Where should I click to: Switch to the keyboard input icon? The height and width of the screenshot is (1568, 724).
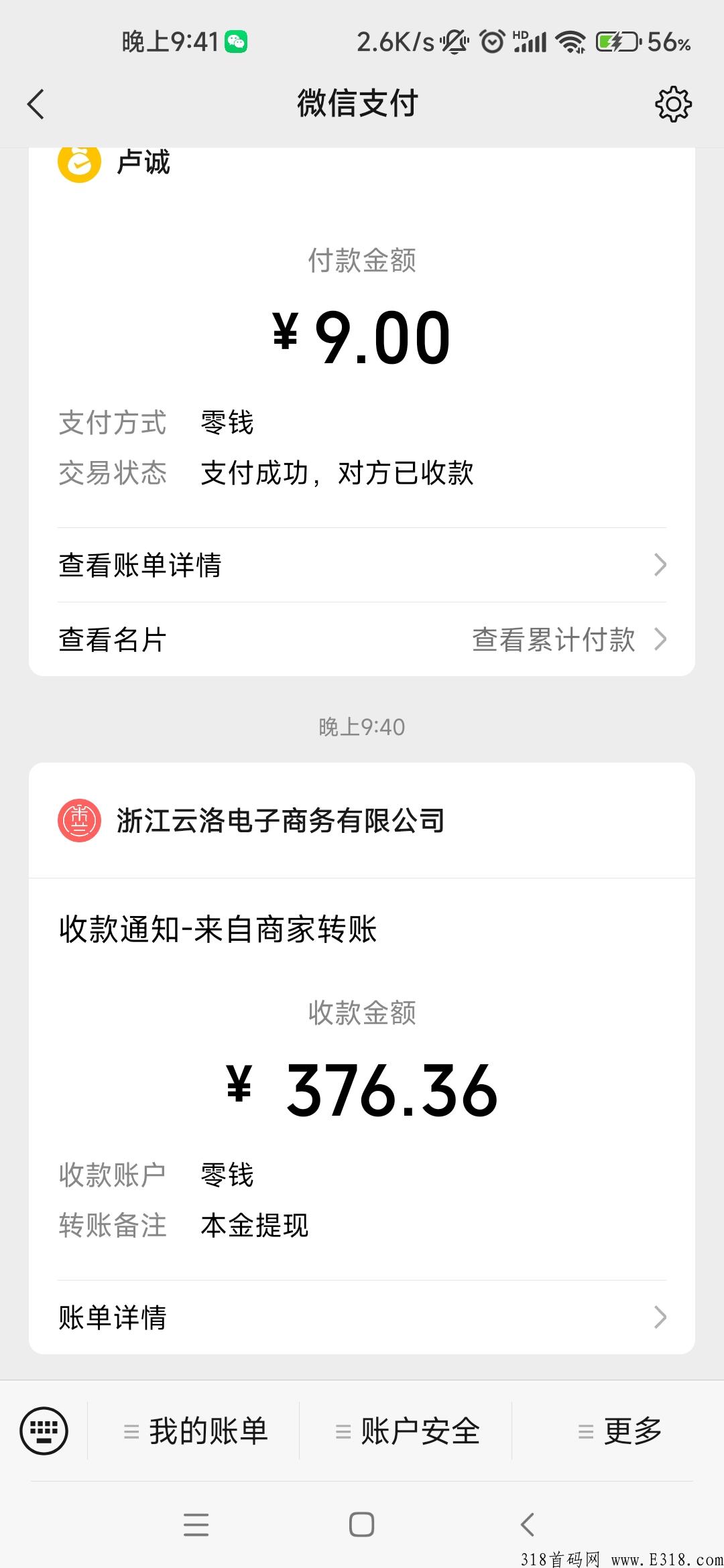click(44, 1431)
